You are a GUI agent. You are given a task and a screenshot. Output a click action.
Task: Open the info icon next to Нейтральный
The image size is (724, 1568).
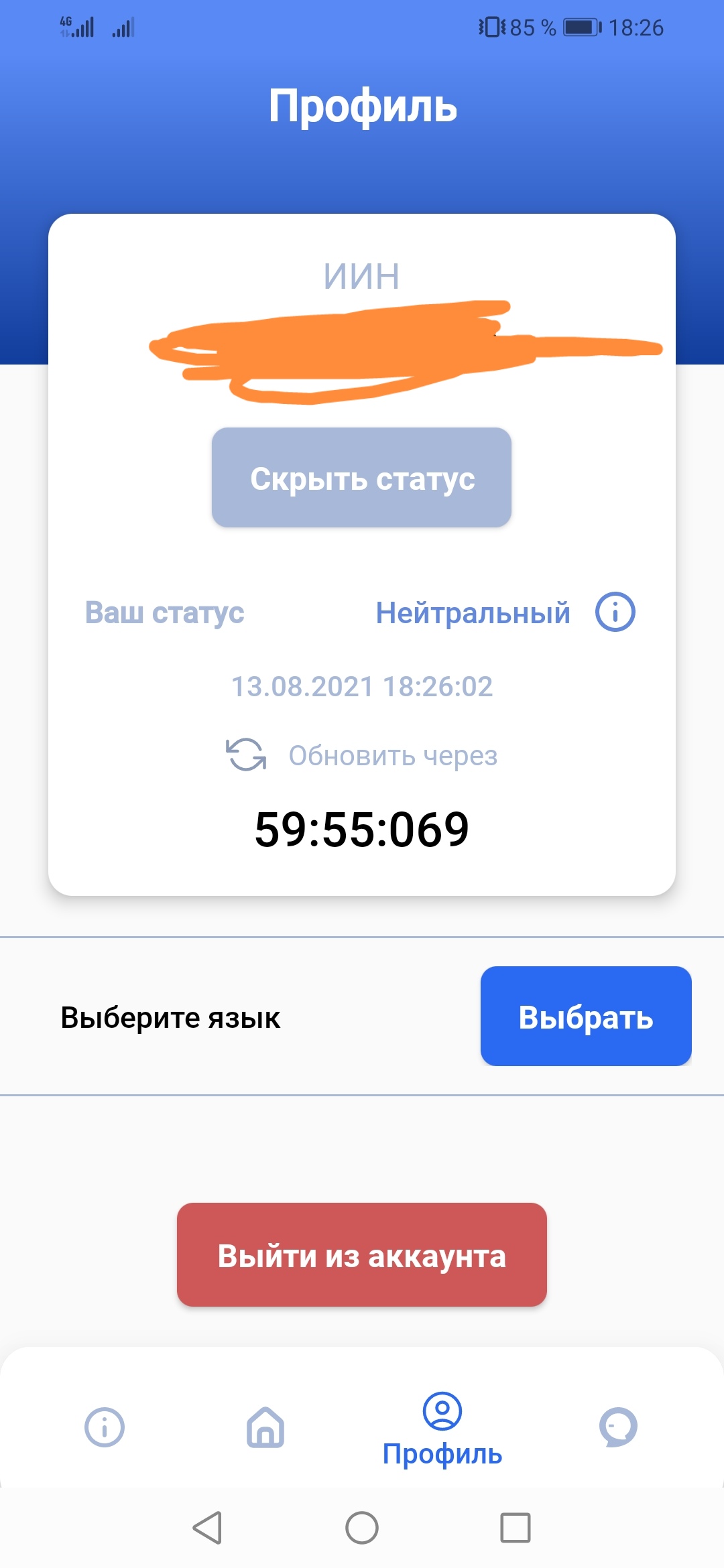point(615,612)
